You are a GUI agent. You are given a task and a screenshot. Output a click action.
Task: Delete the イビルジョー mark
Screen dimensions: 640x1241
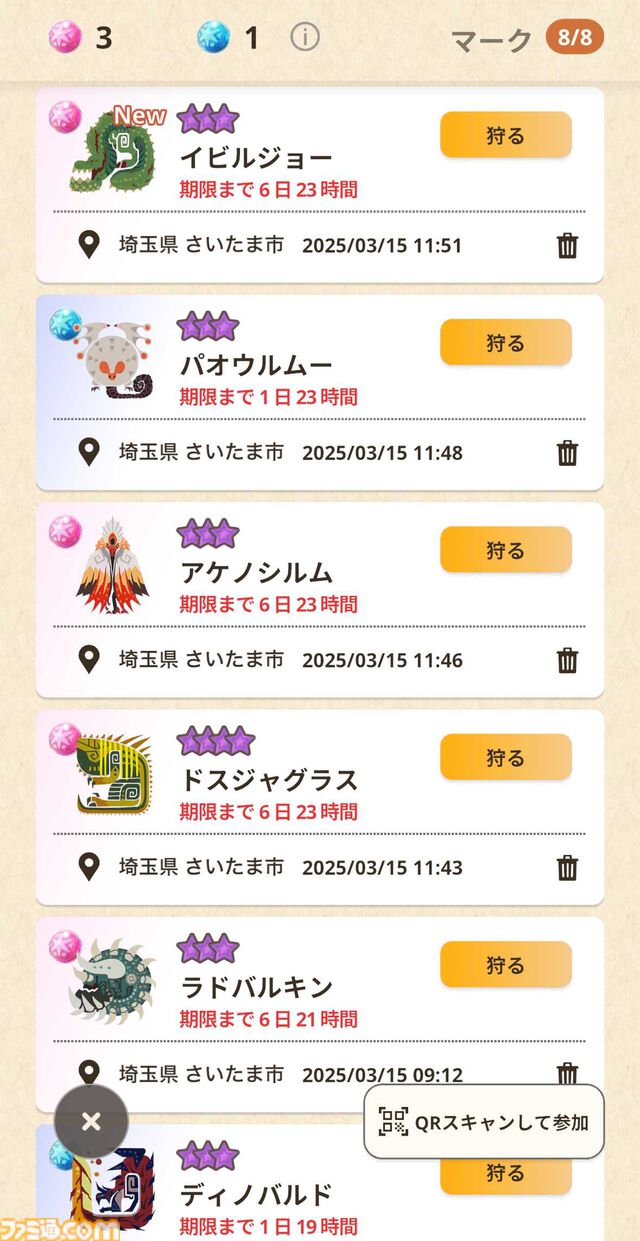point(567,246)
